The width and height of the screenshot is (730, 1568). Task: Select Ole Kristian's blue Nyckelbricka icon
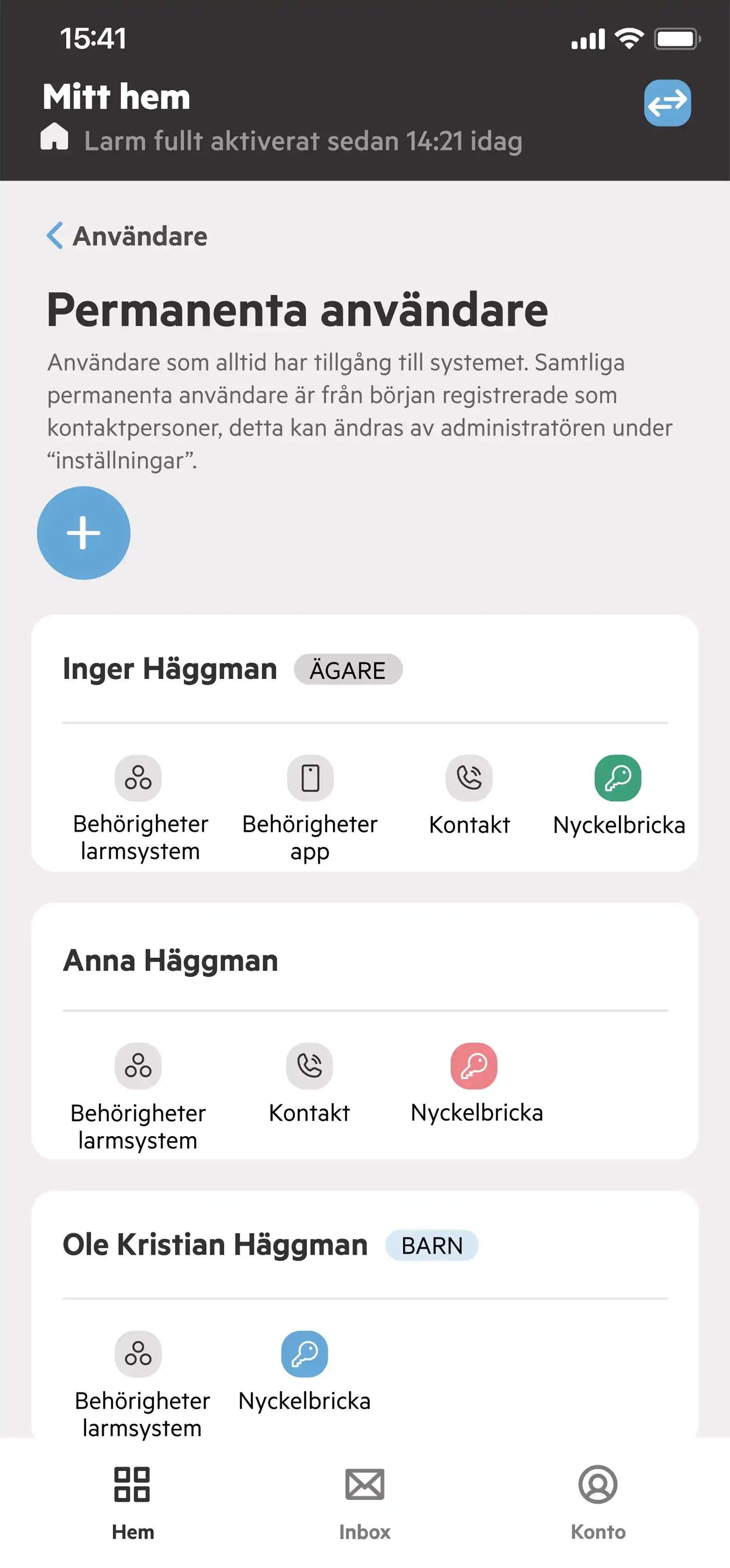[x=305, y=1355]
